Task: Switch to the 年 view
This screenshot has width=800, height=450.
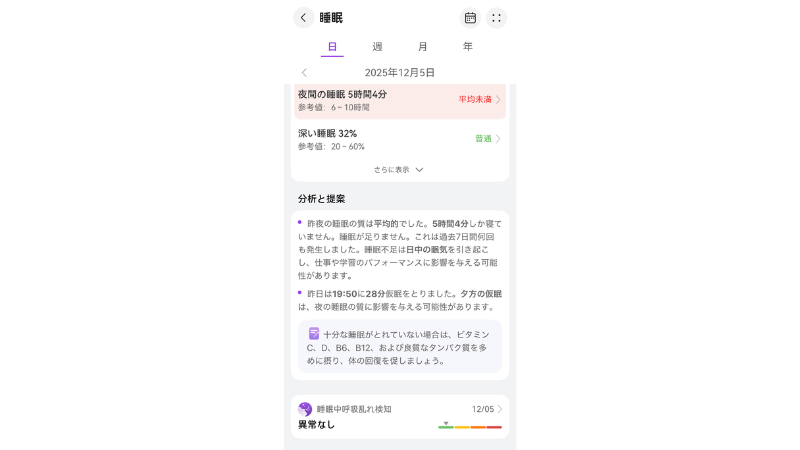Action: [467, 47]
